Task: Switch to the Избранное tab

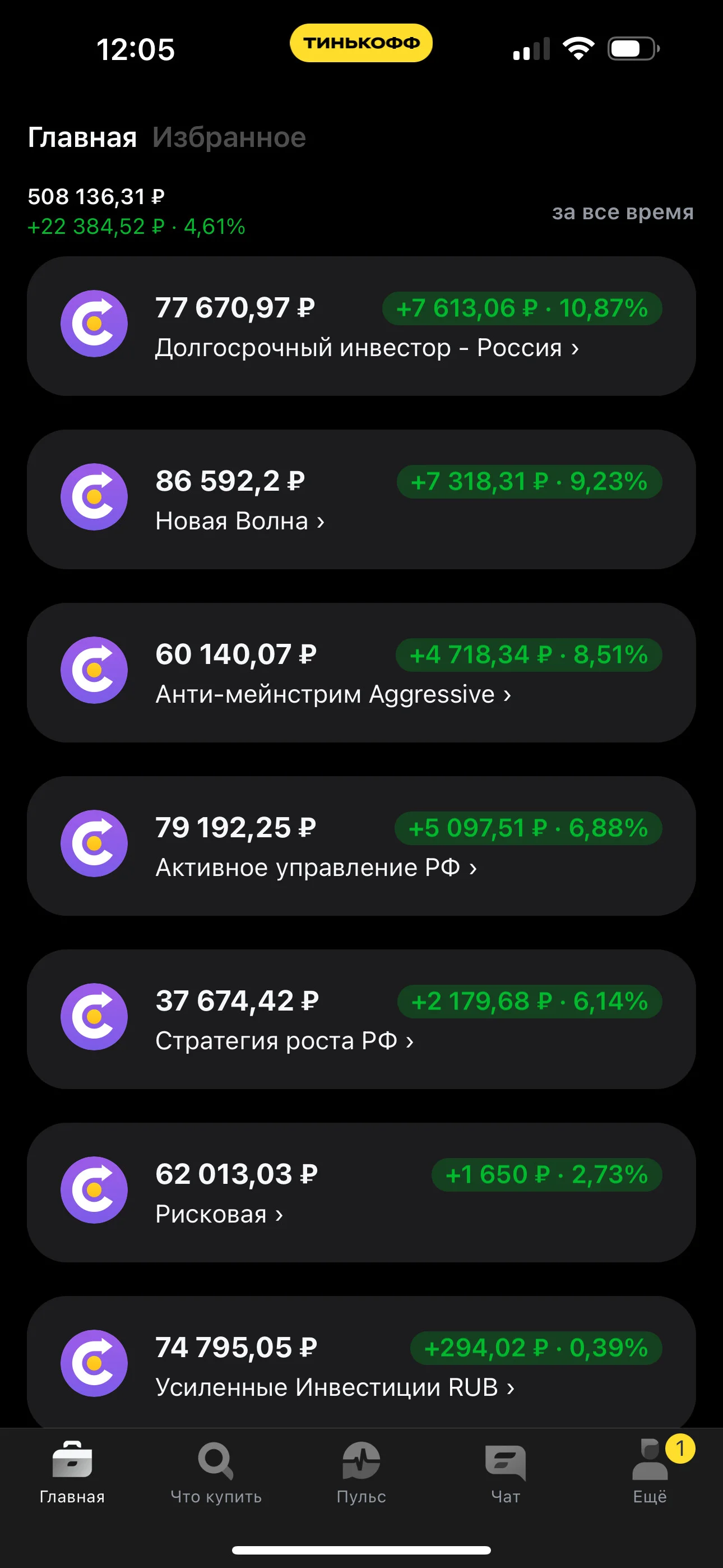Action: [x=229, y=137]
